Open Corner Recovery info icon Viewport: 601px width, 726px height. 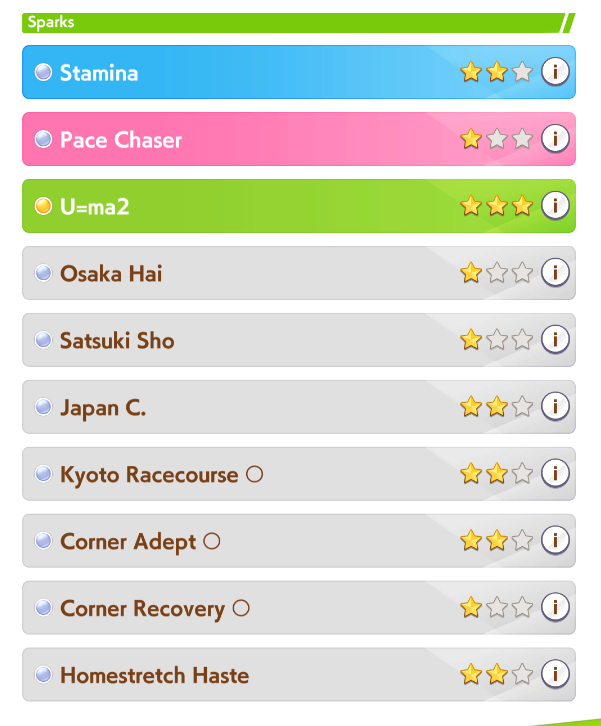tap(555, 608)
